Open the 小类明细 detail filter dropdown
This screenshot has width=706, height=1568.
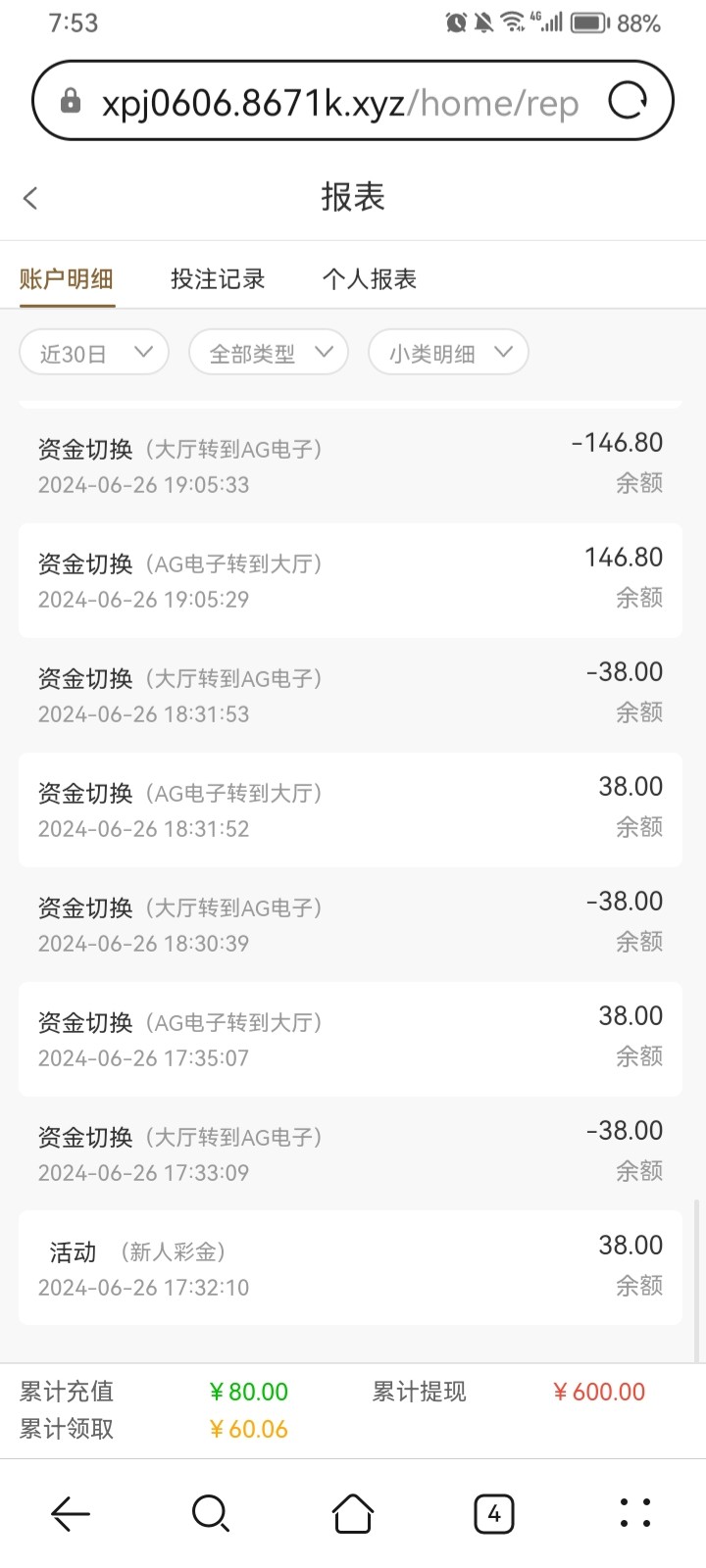pos(447,353)
